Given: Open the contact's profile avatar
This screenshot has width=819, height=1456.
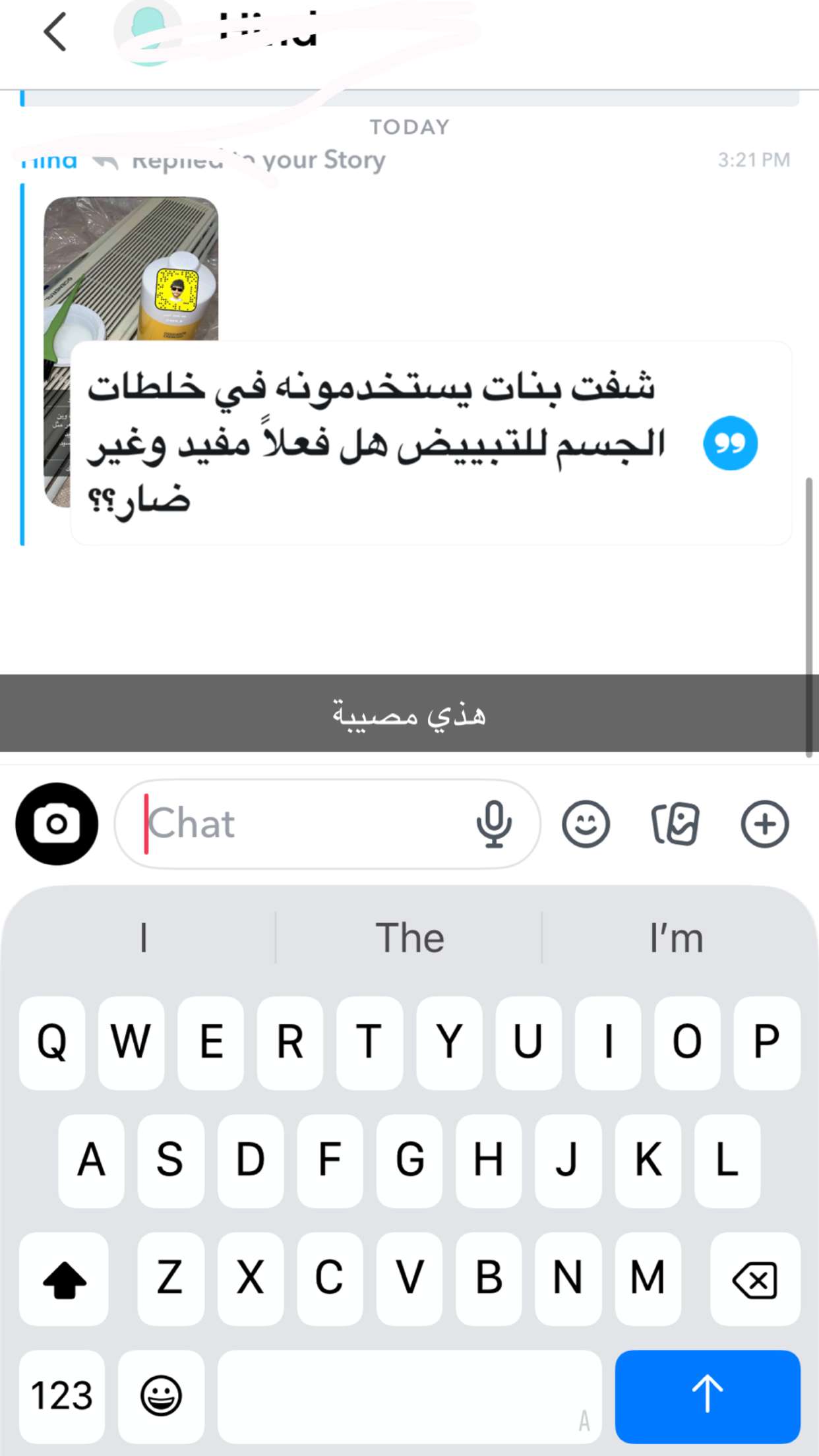Looking at the screenshot, I should (x=148, y=32).
